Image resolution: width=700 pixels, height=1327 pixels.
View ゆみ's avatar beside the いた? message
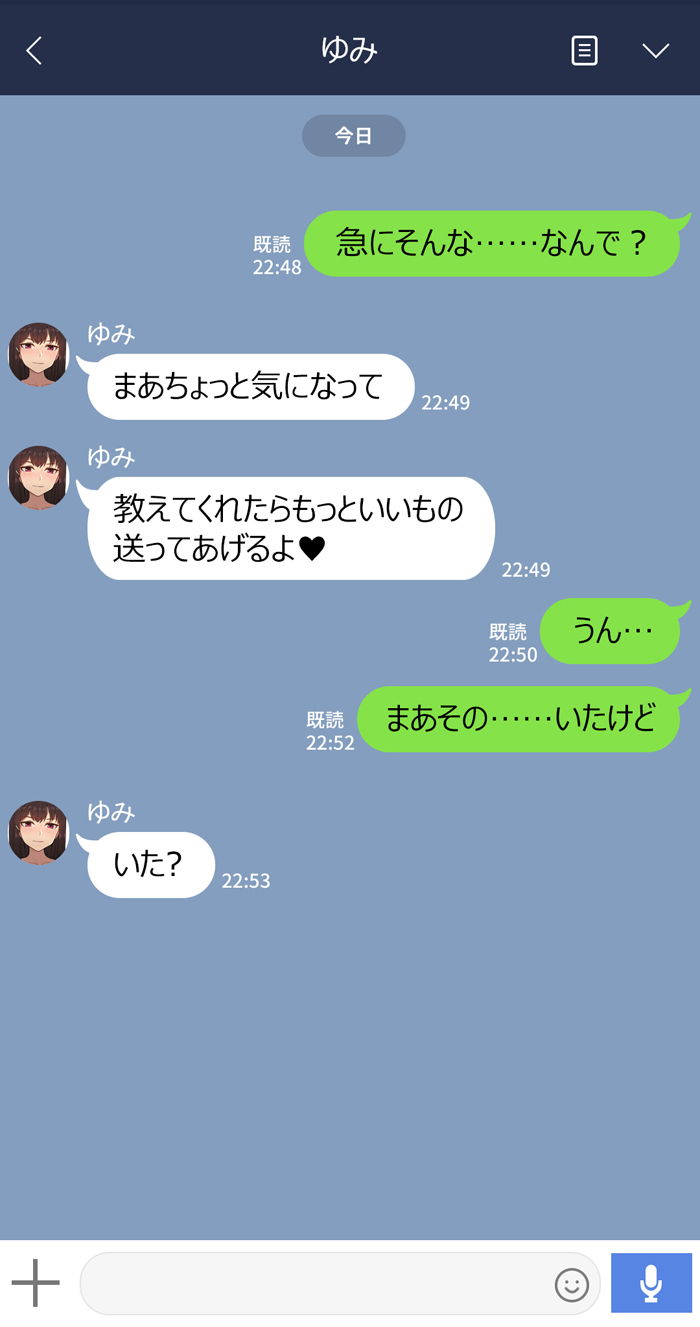(39, 832)
